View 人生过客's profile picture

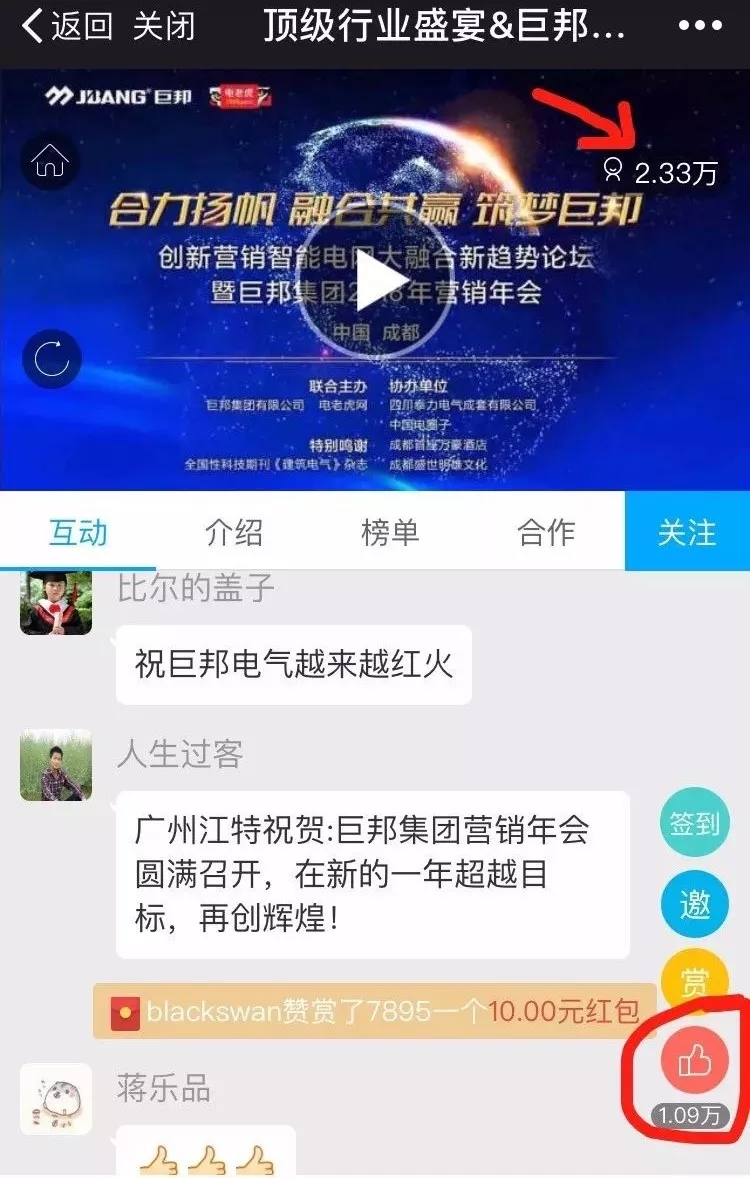[56, 765]
